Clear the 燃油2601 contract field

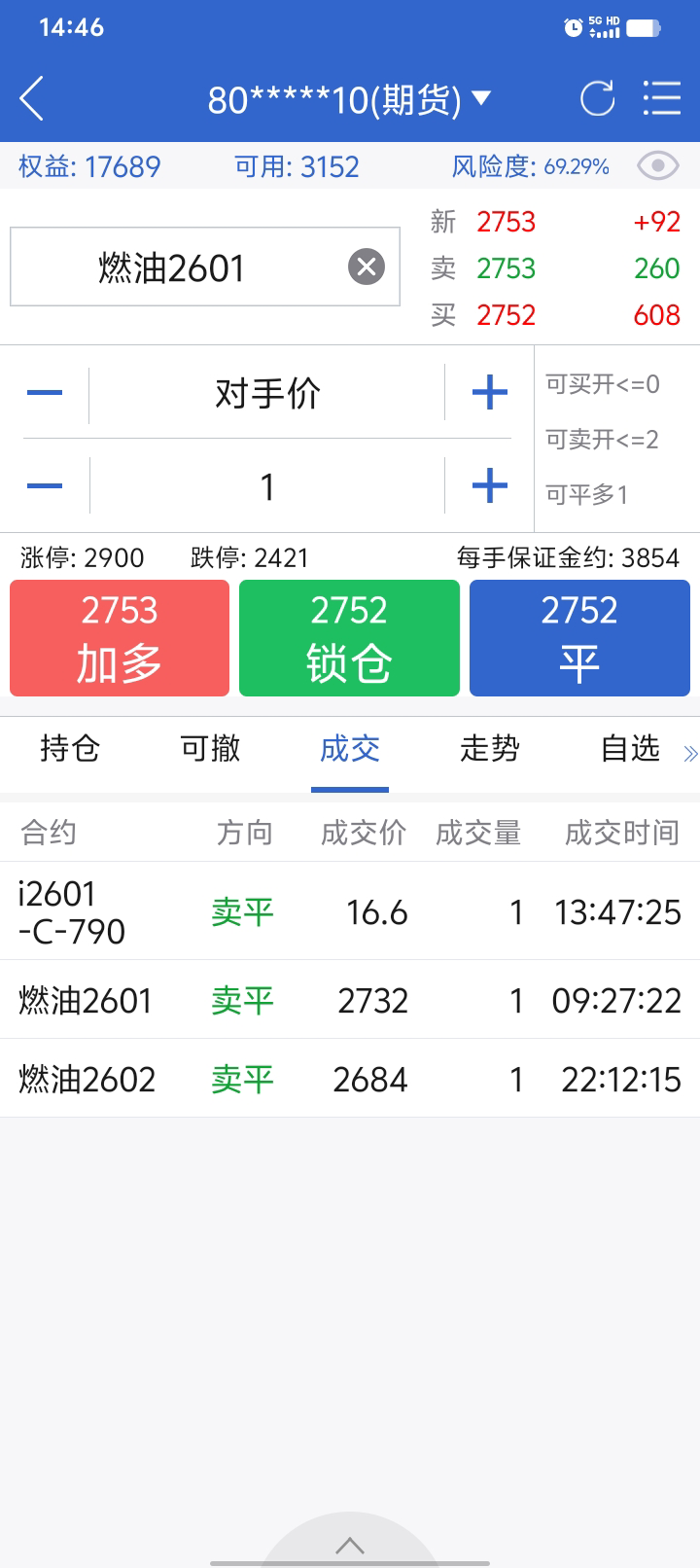pos(367,267)
